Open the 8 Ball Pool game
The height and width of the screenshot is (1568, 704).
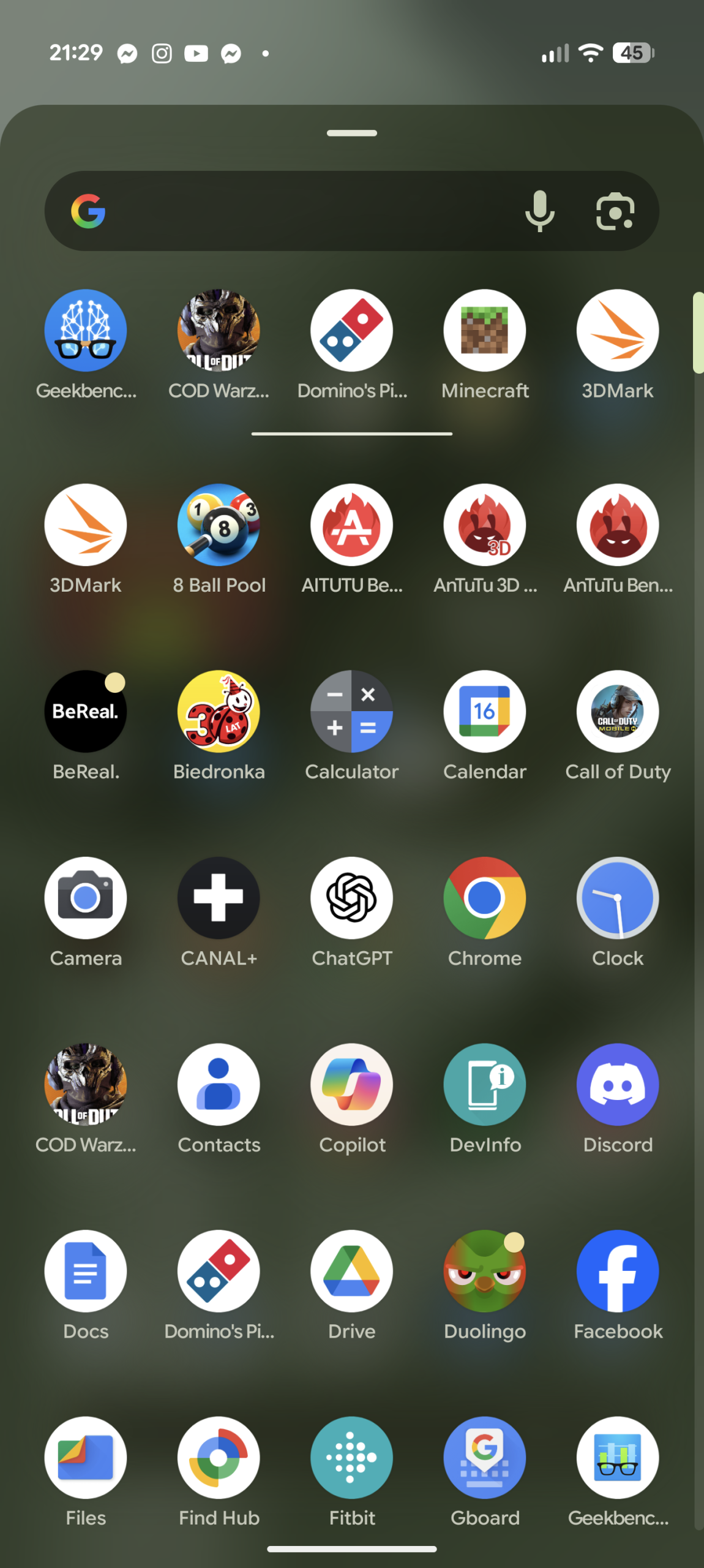[219, 524]
